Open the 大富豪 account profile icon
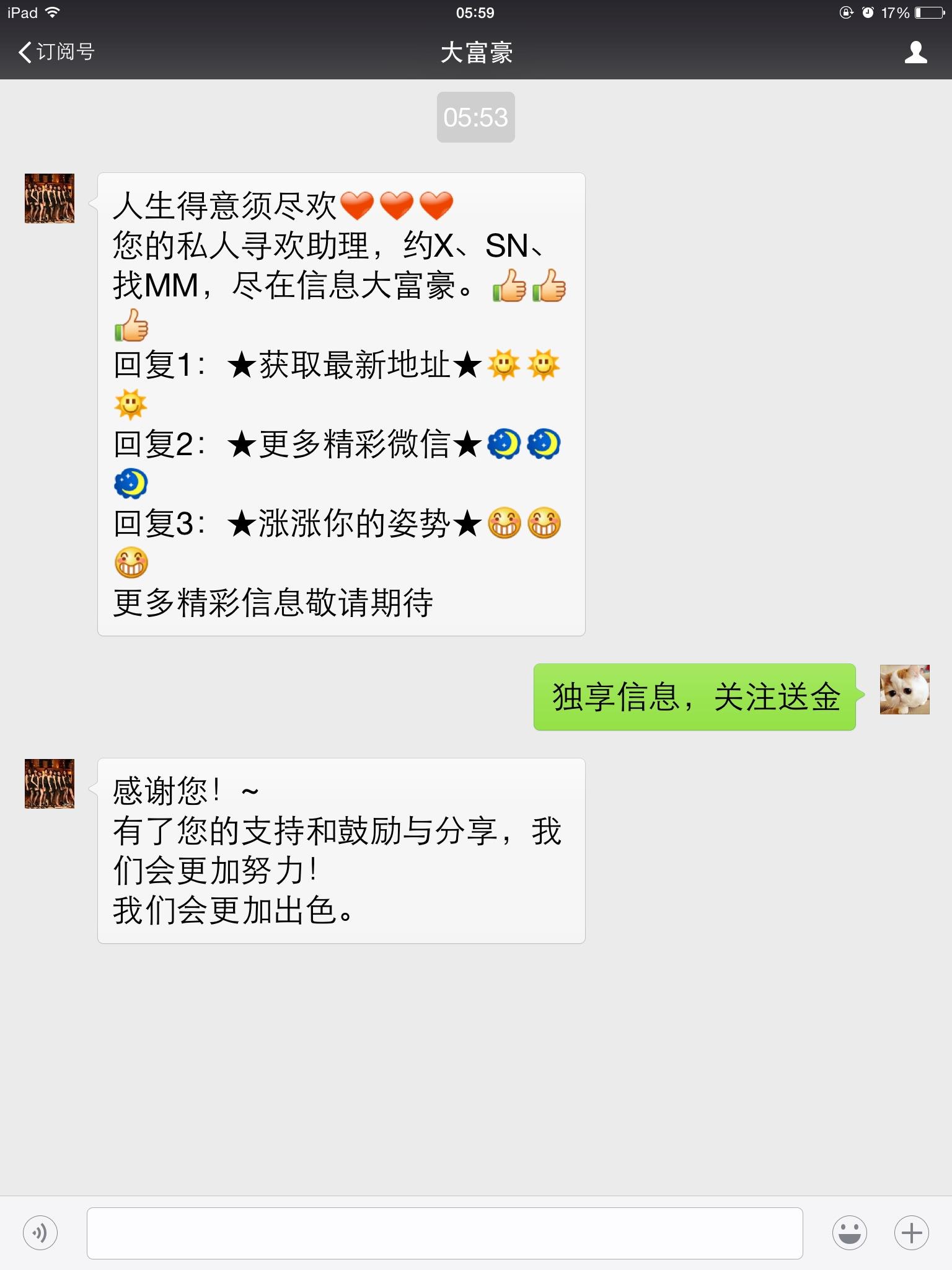 tap(915, 52)
